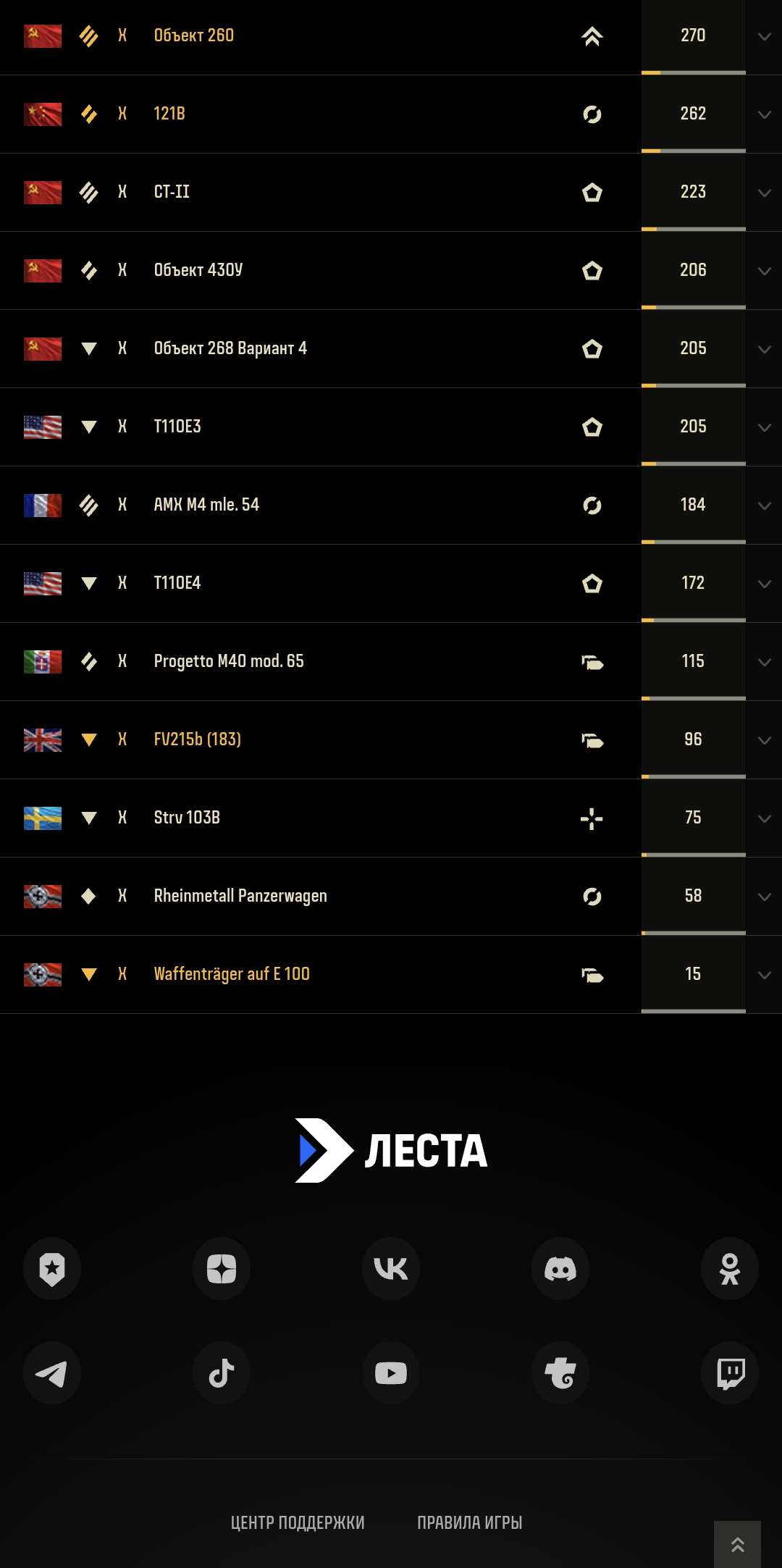Expand the T110E3 row chevron
The image size is (782, 1568).
pyautogui.click(x=764, y=427)
